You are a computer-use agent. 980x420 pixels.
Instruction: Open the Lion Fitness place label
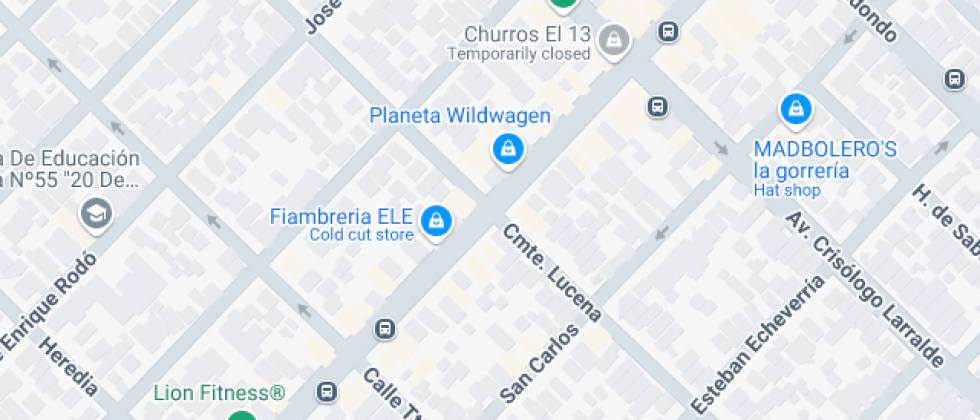219,393
